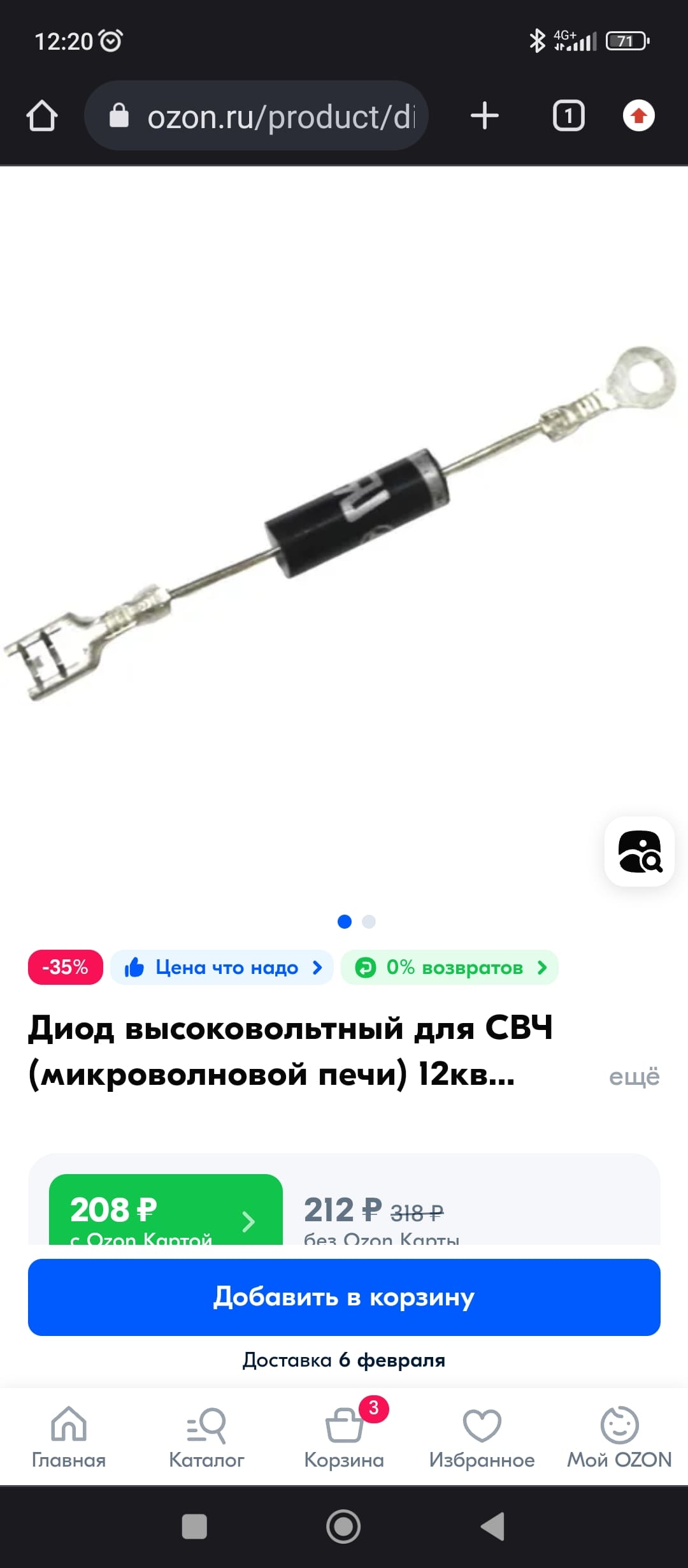Open a new browser tab
This screenshot has height=1568, width=688.
[x=484, y=116]
